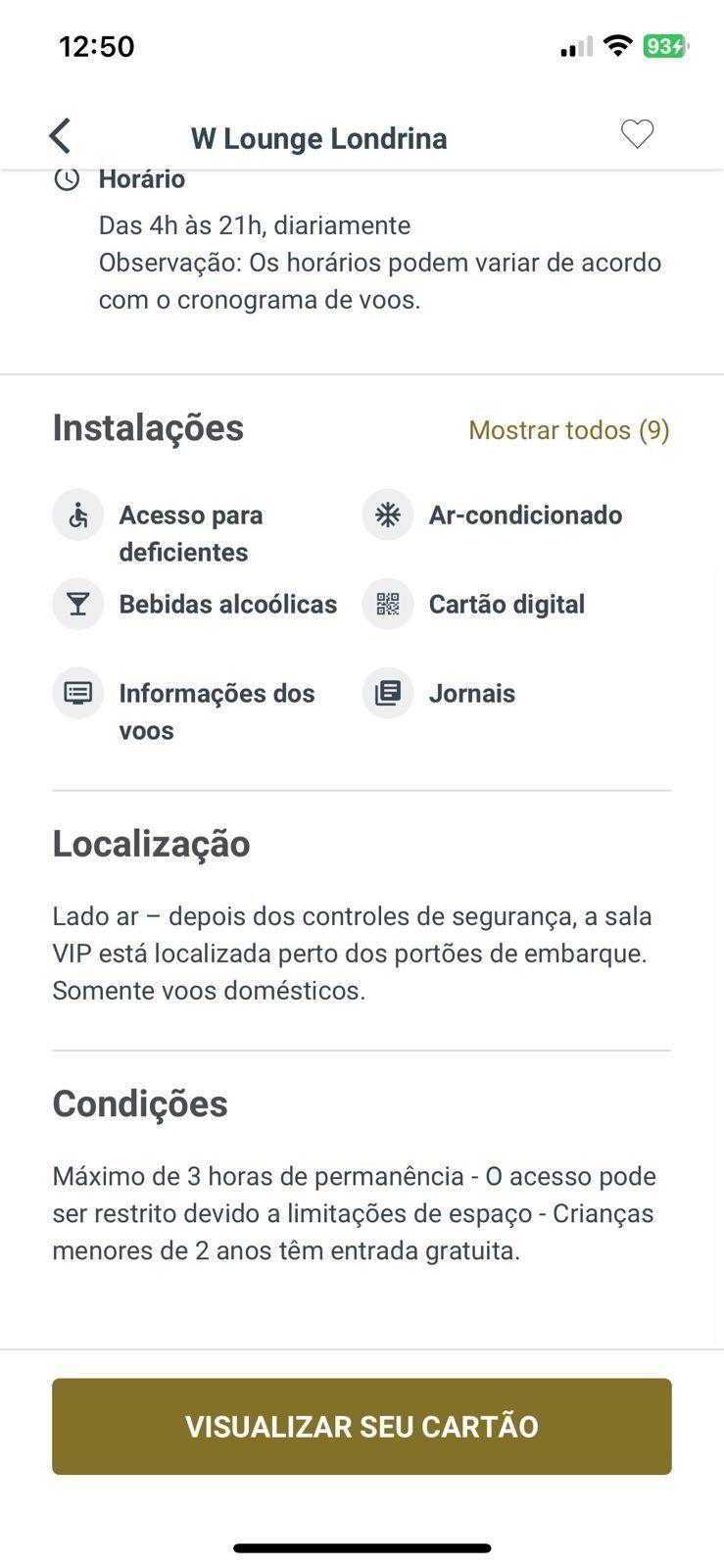Open Mostrar todos (9) facilities
724x1568 pixels.
coord(569,430)
